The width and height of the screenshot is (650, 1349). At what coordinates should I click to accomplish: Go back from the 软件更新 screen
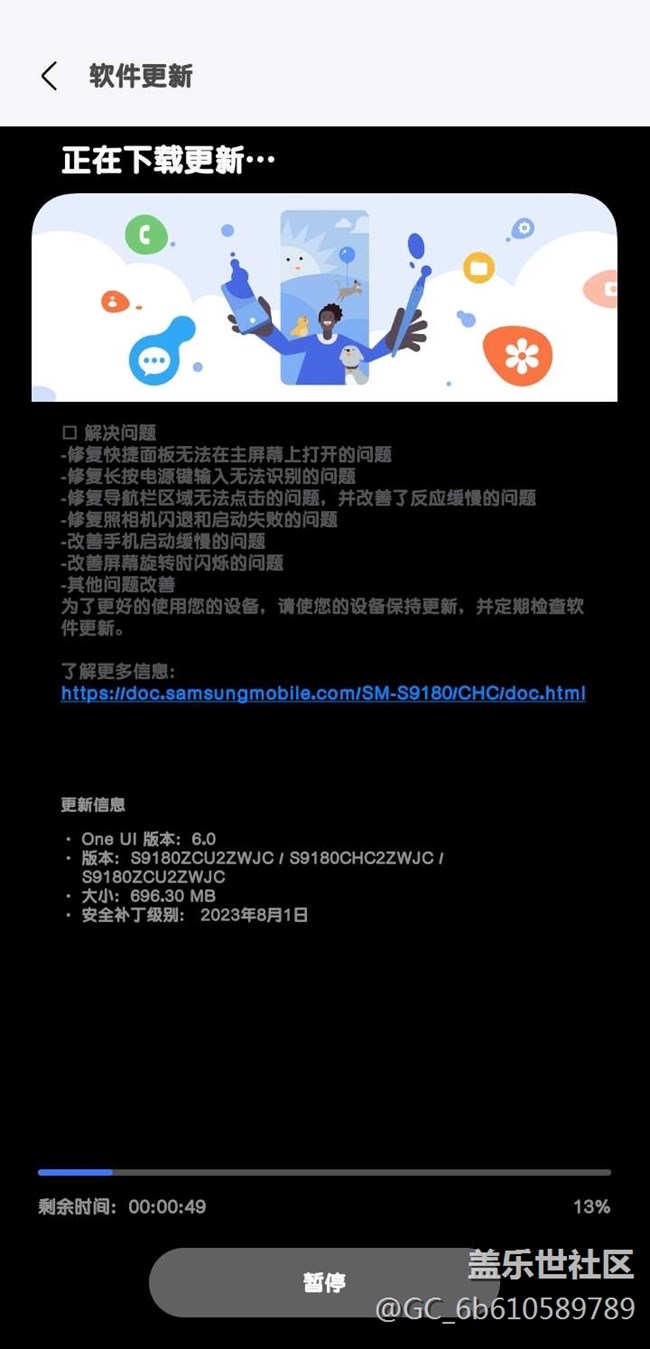coord(49,76)
